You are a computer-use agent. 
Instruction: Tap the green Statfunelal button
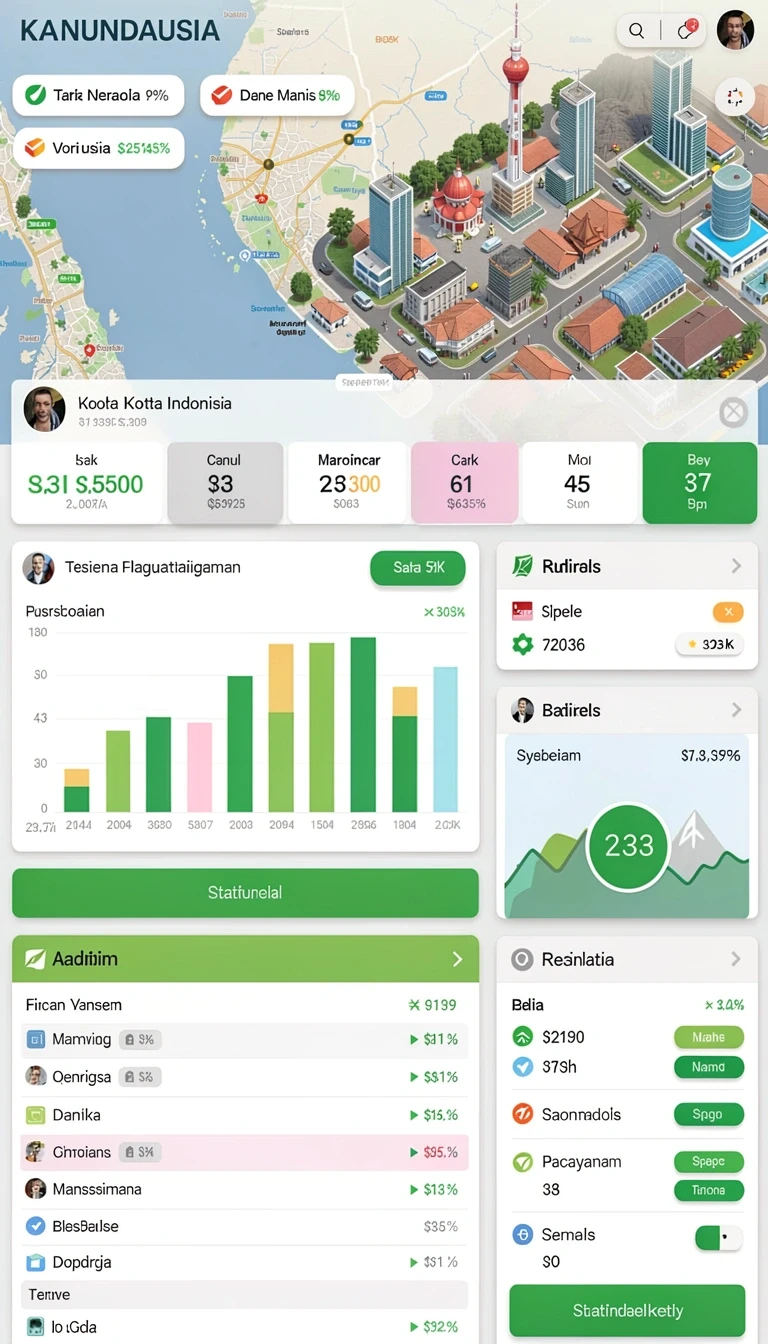point(245,893)
